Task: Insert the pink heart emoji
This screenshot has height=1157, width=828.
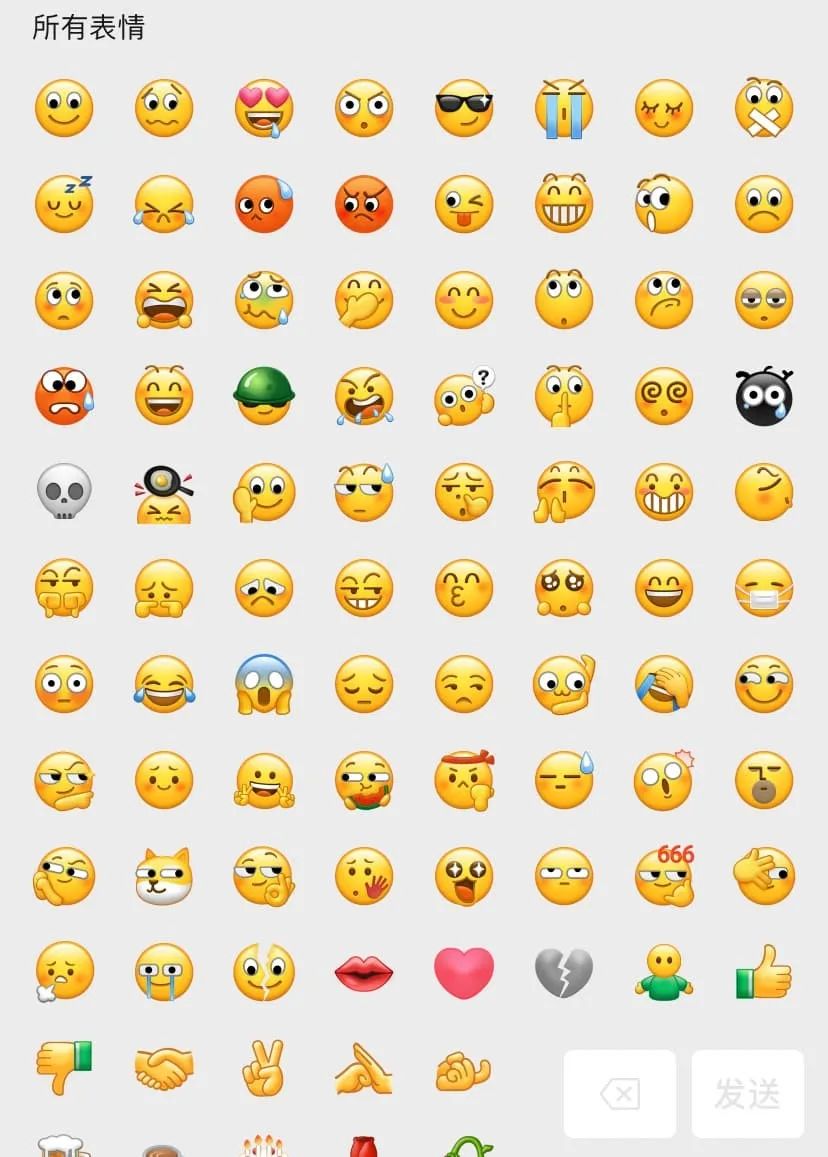Action: tap(464, 972)
